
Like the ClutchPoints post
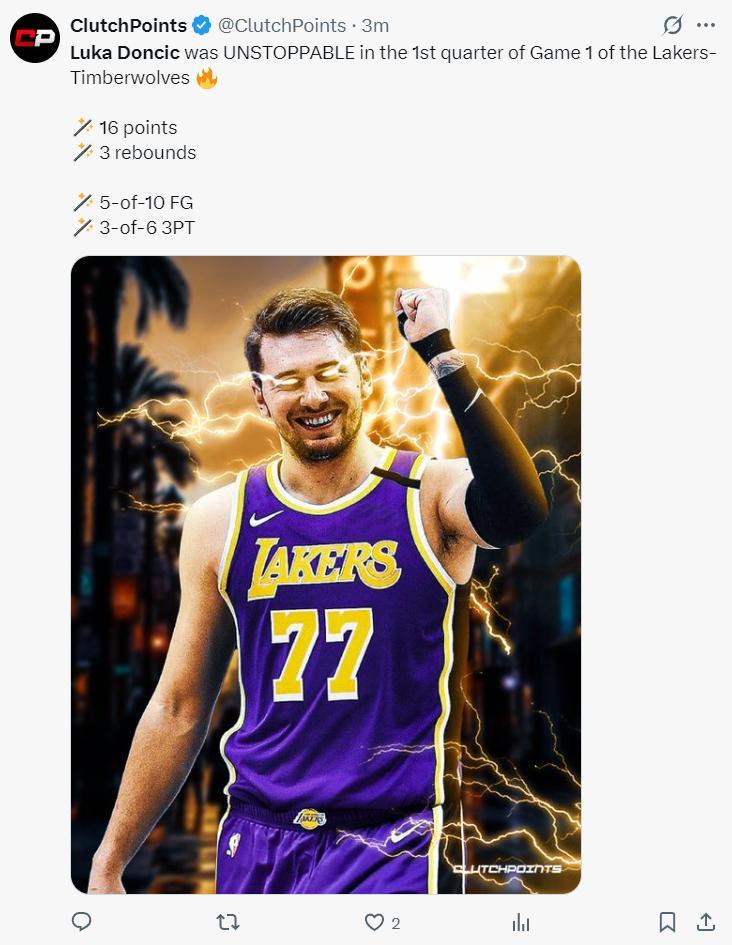pyautogui.click(x=374, y=922)
